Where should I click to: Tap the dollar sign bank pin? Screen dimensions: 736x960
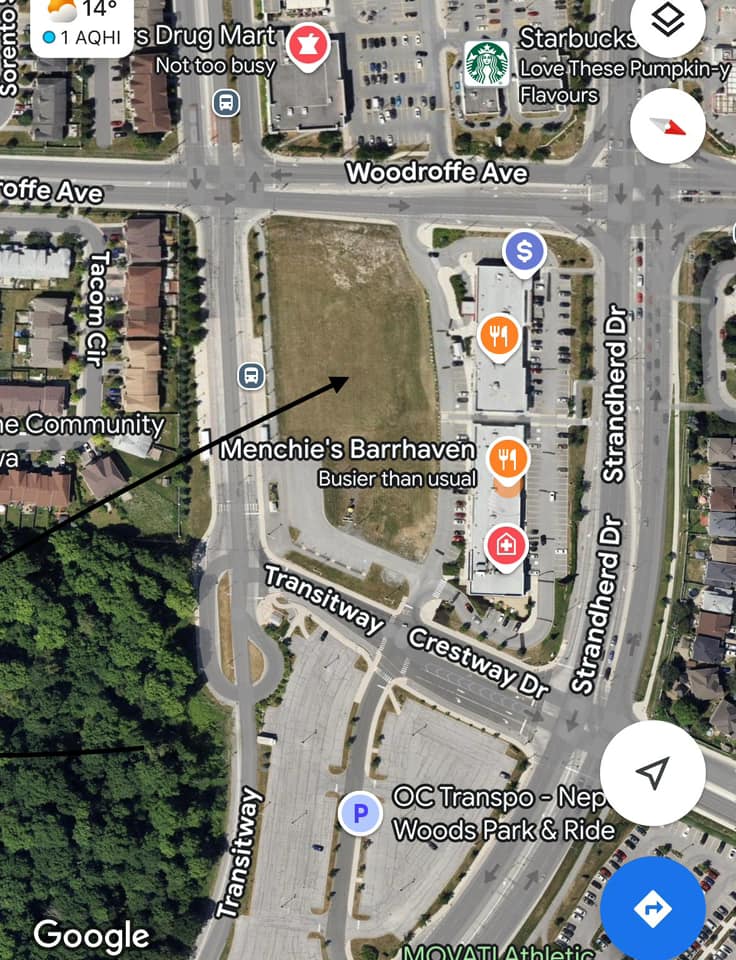coord(524,251)
